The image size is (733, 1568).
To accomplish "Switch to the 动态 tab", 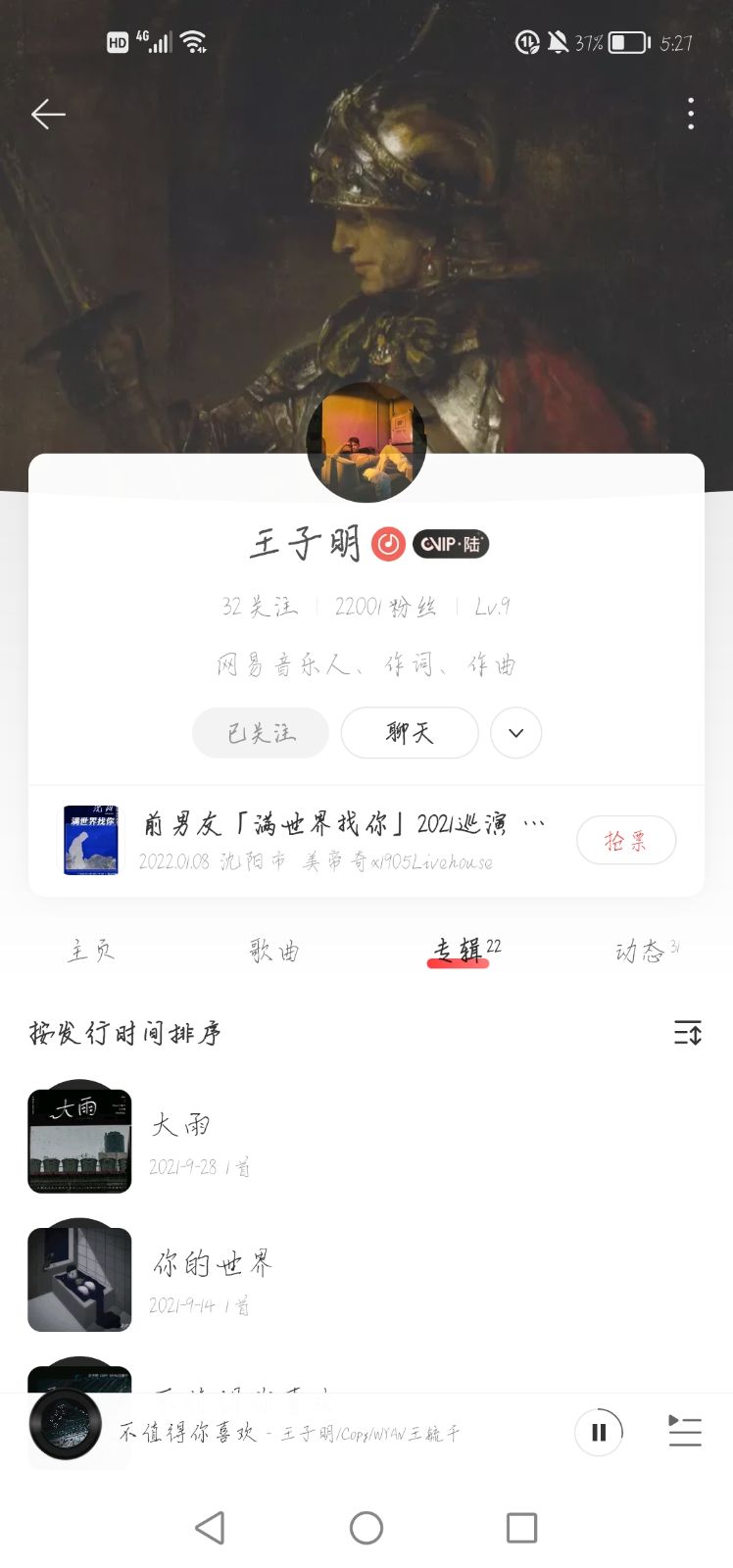I will pyautogui.click(x=642, y=951).
